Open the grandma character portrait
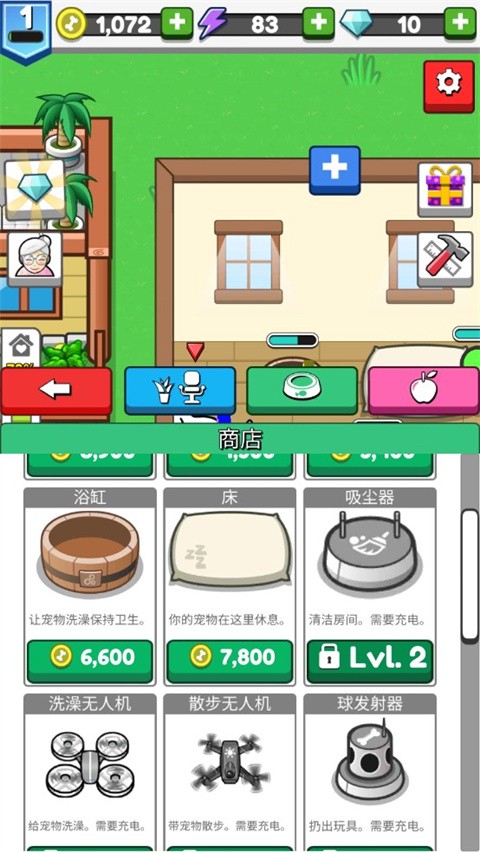 point(35,259)
